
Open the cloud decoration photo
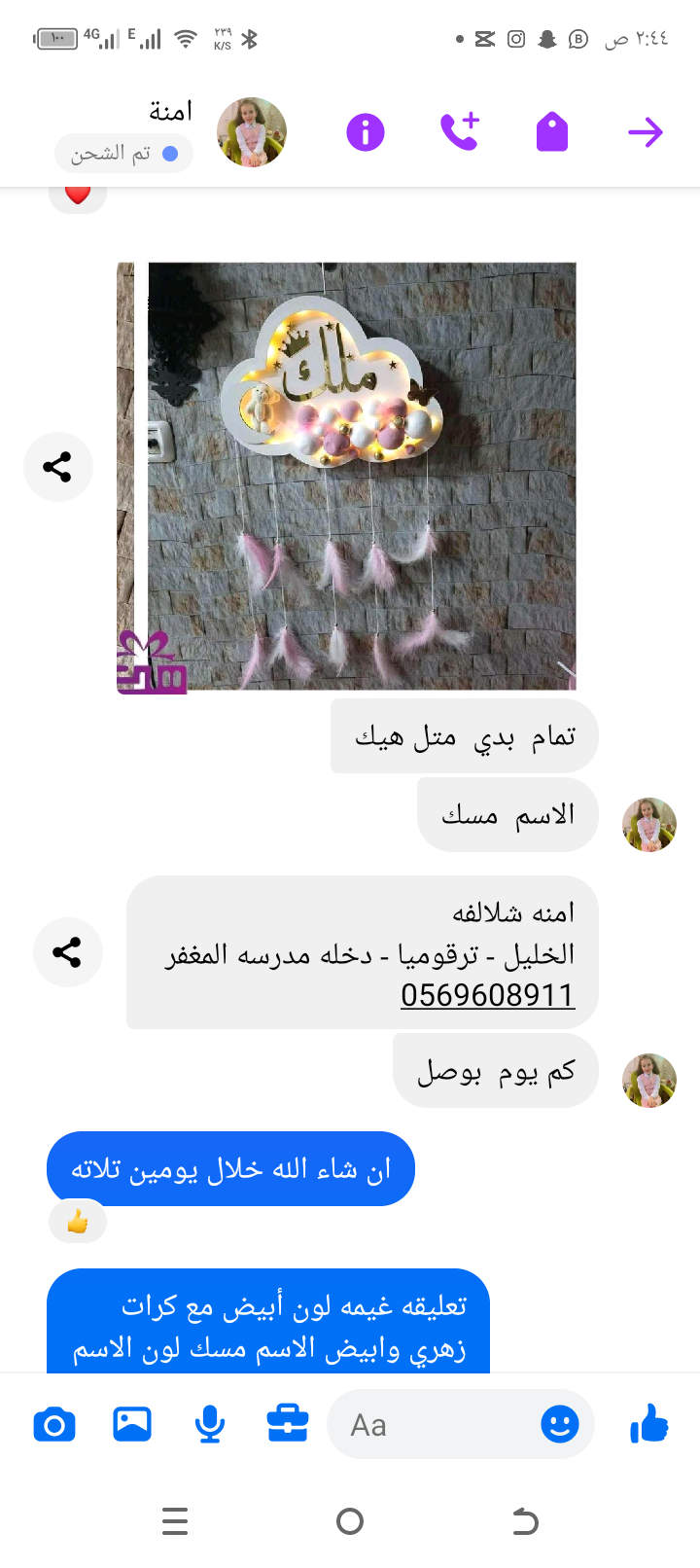pos(347,477)
